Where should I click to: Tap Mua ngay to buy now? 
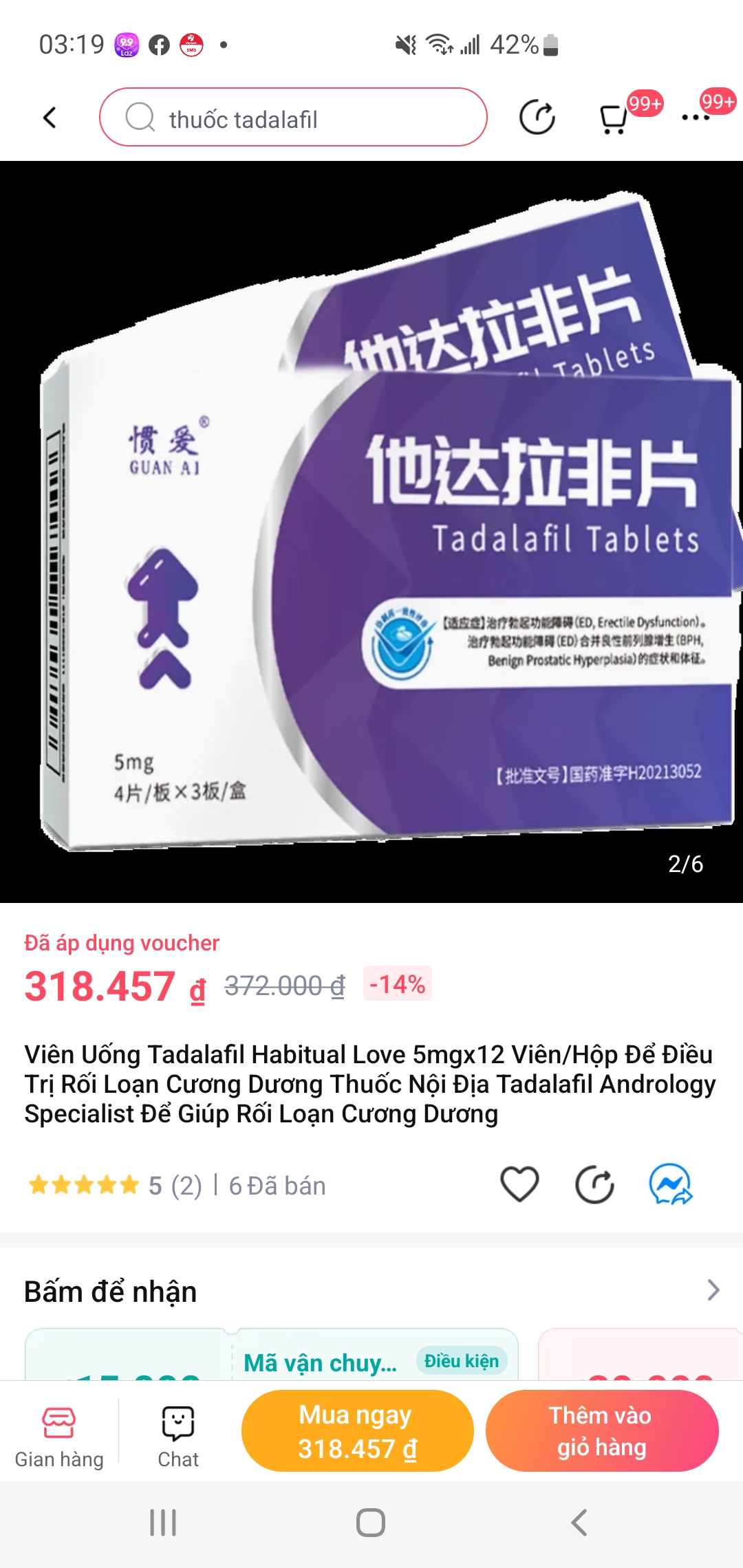point(357,1431)
